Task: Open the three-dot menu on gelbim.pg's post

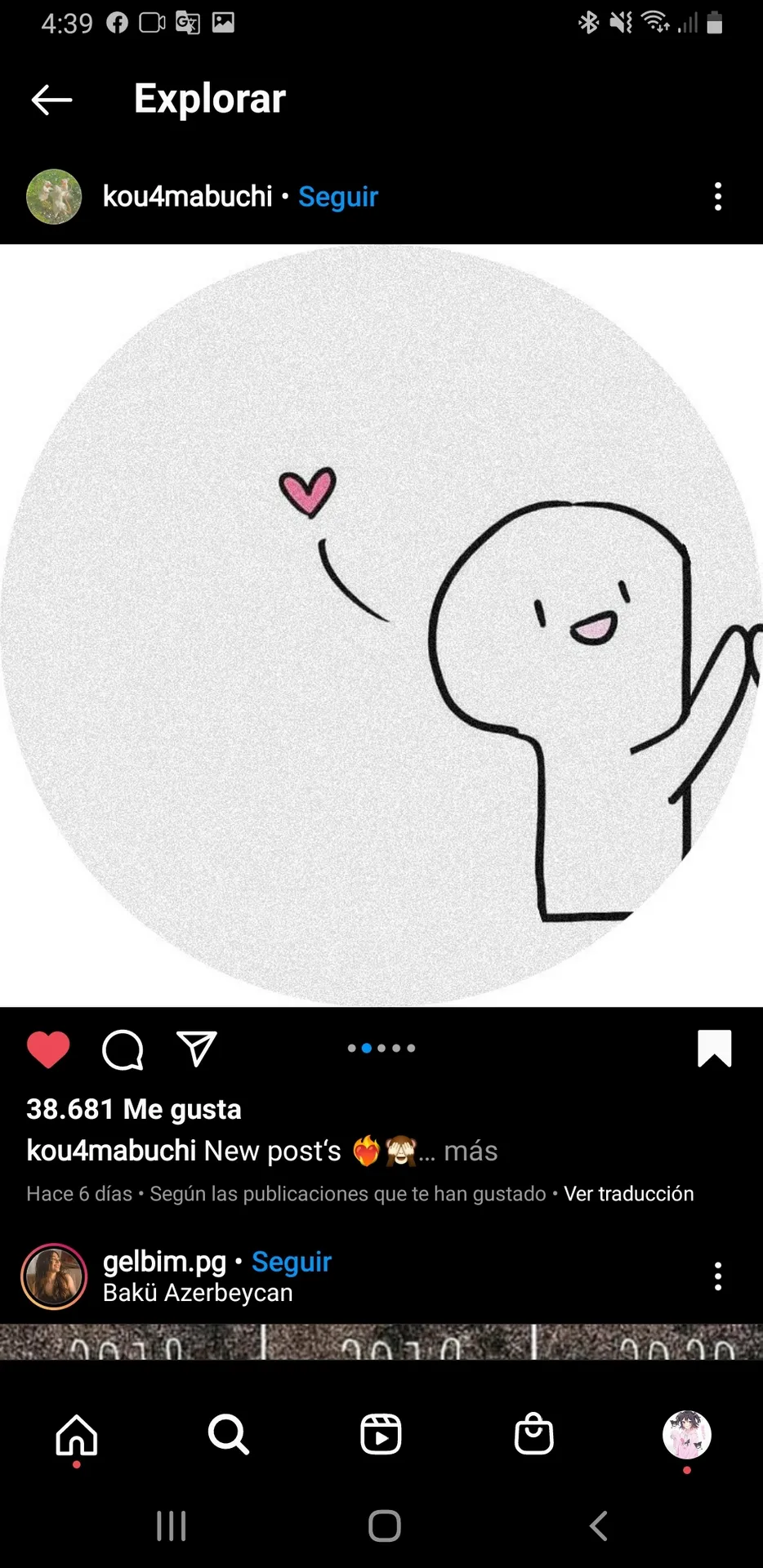Action: tap(718, 1276)
